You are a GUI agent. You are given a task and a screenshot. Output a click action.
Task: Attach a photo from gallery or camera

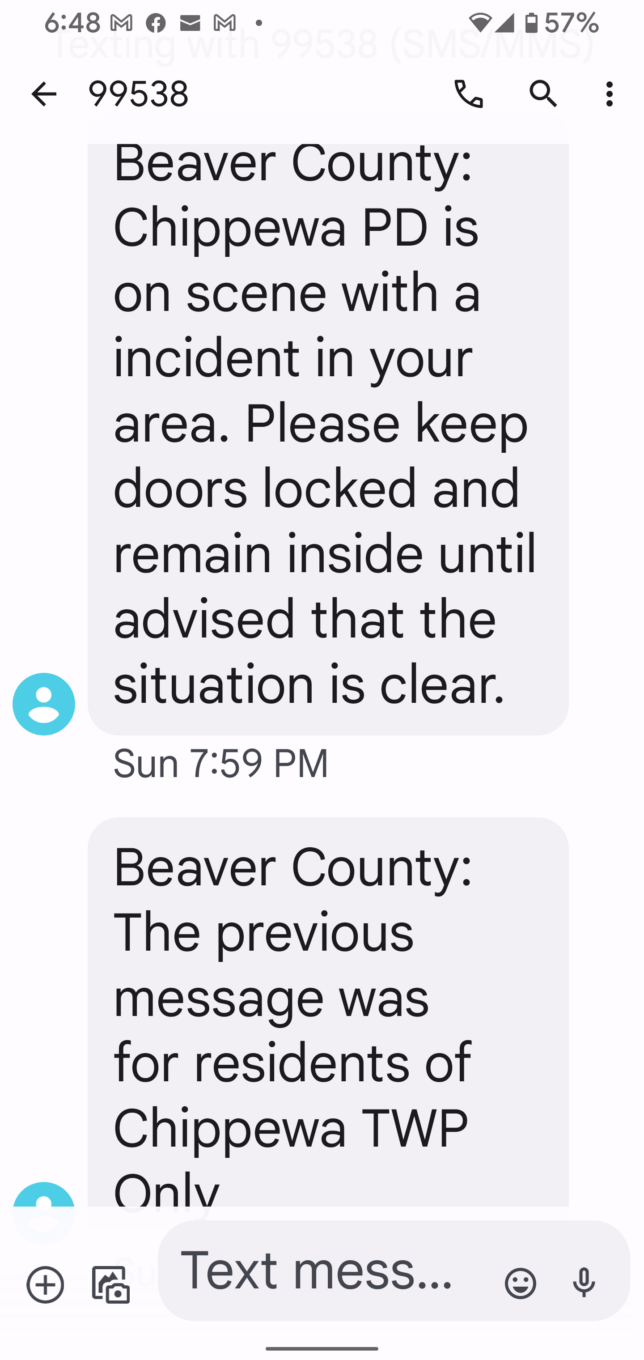tap(110, 1284)
